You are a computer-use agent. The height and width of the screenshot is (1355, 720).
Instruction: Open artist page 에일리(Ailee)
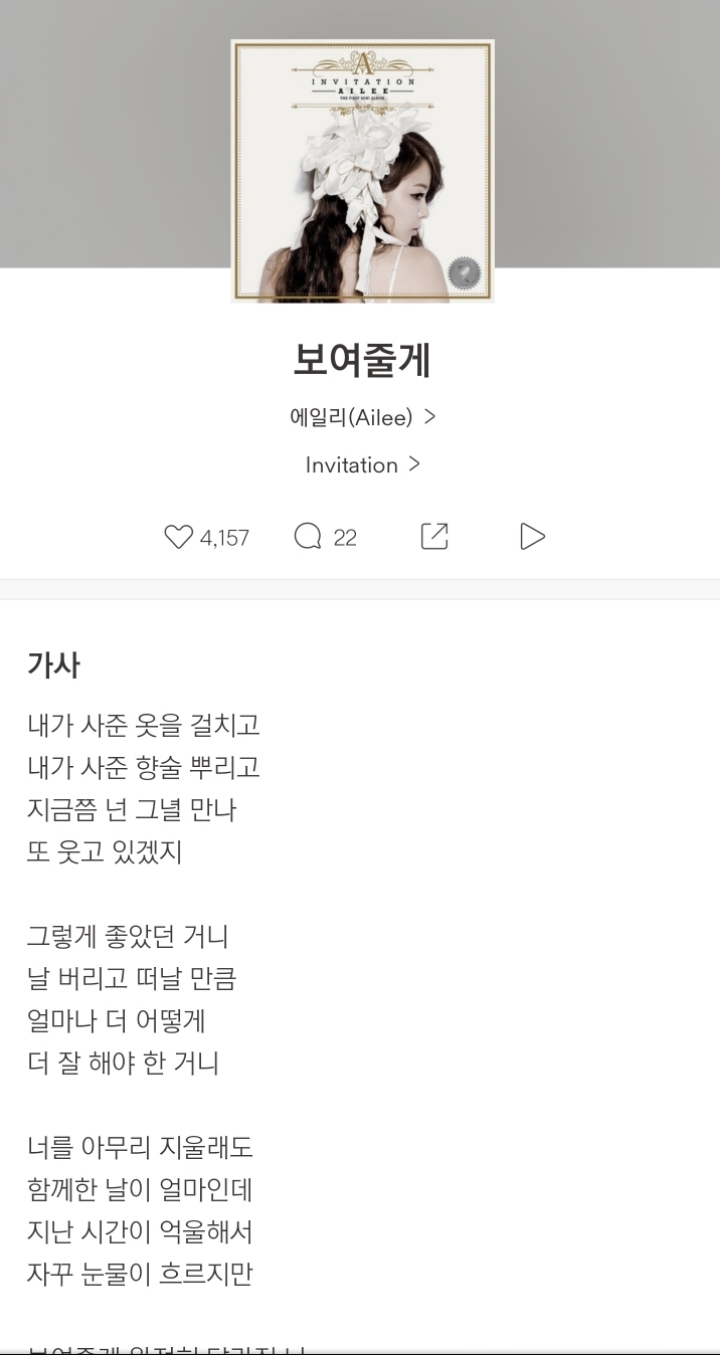tap(362, 417)
